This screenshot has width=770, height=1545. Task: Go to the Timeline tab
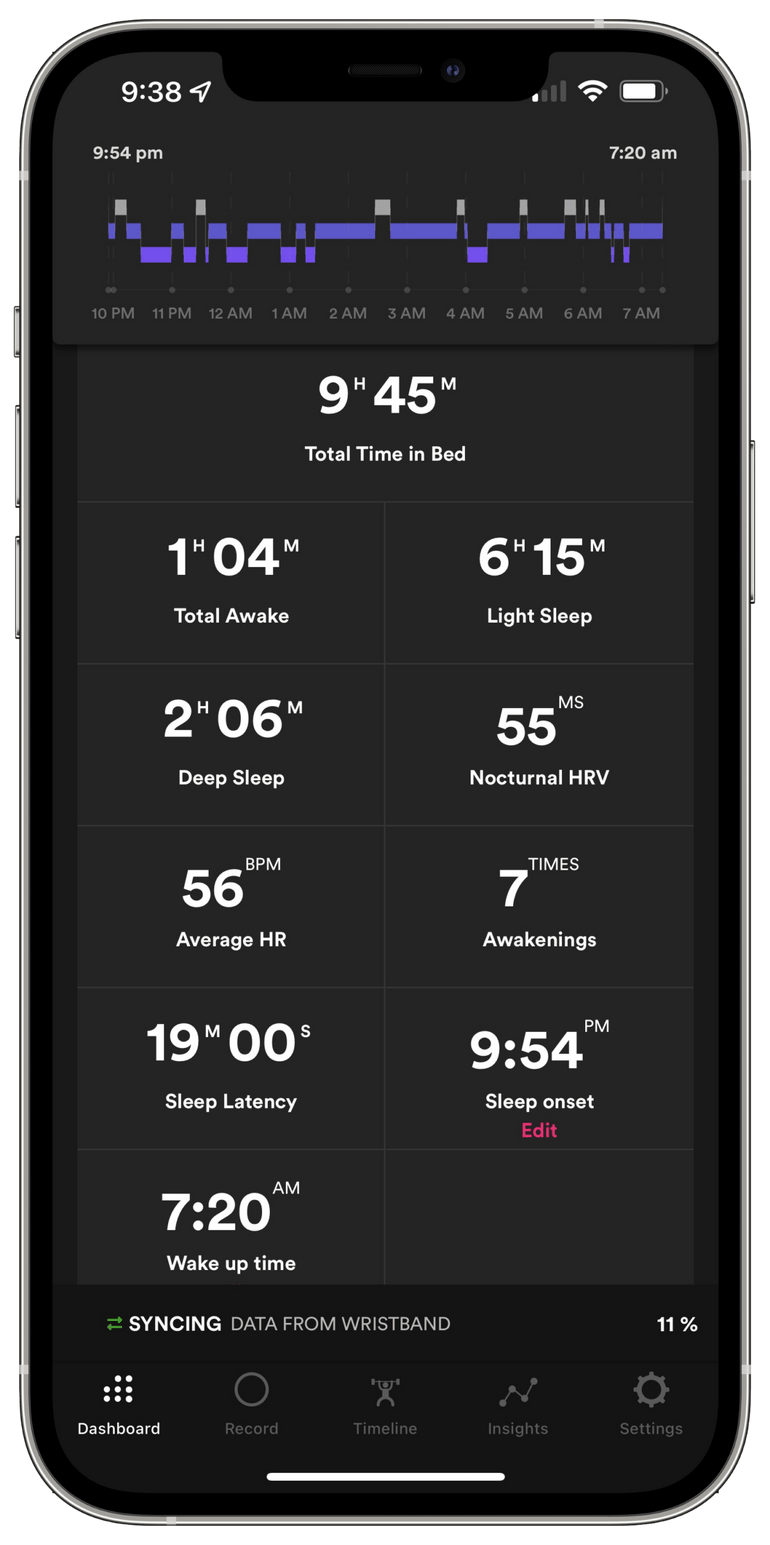click(x=385, y=1405)
